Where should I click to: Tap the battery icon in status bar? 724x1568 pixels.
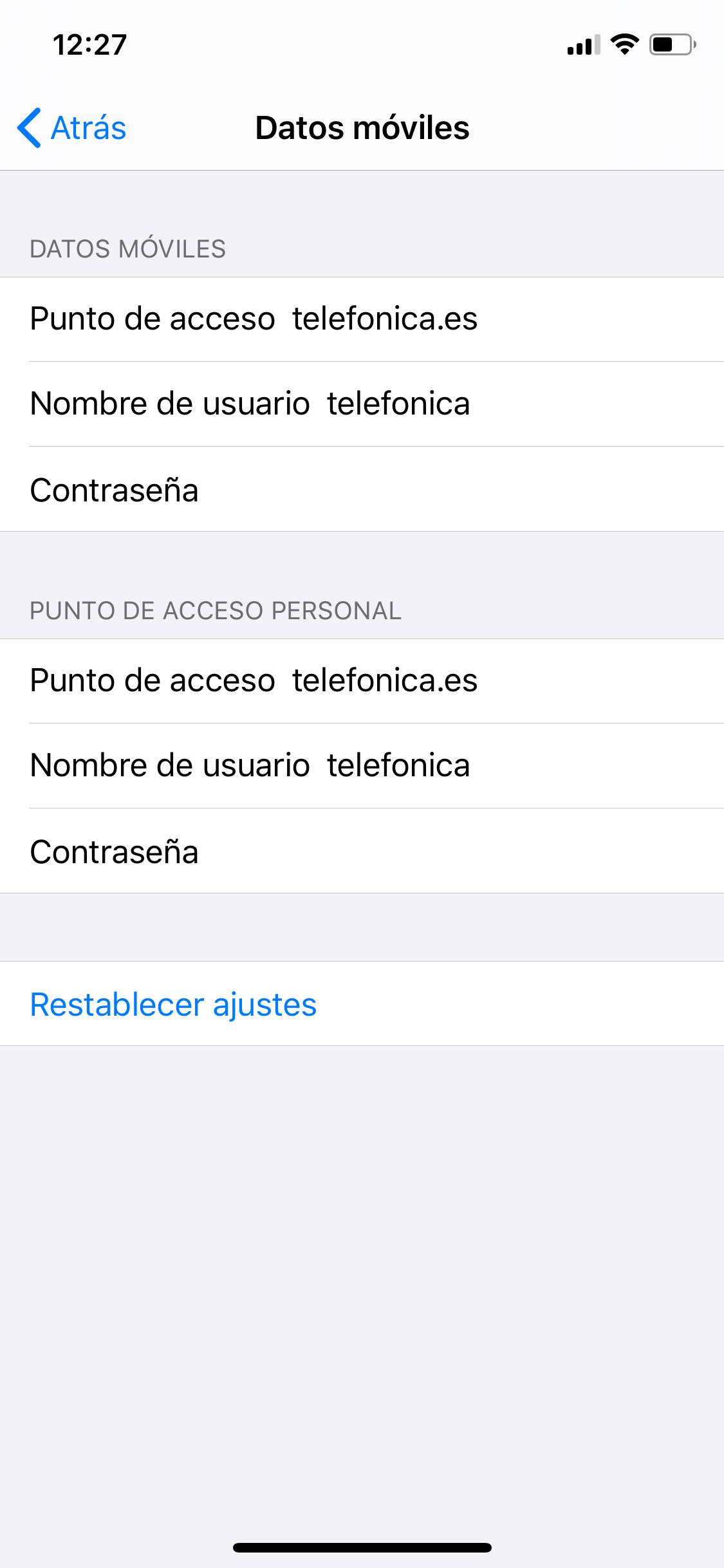coord(669,43)
